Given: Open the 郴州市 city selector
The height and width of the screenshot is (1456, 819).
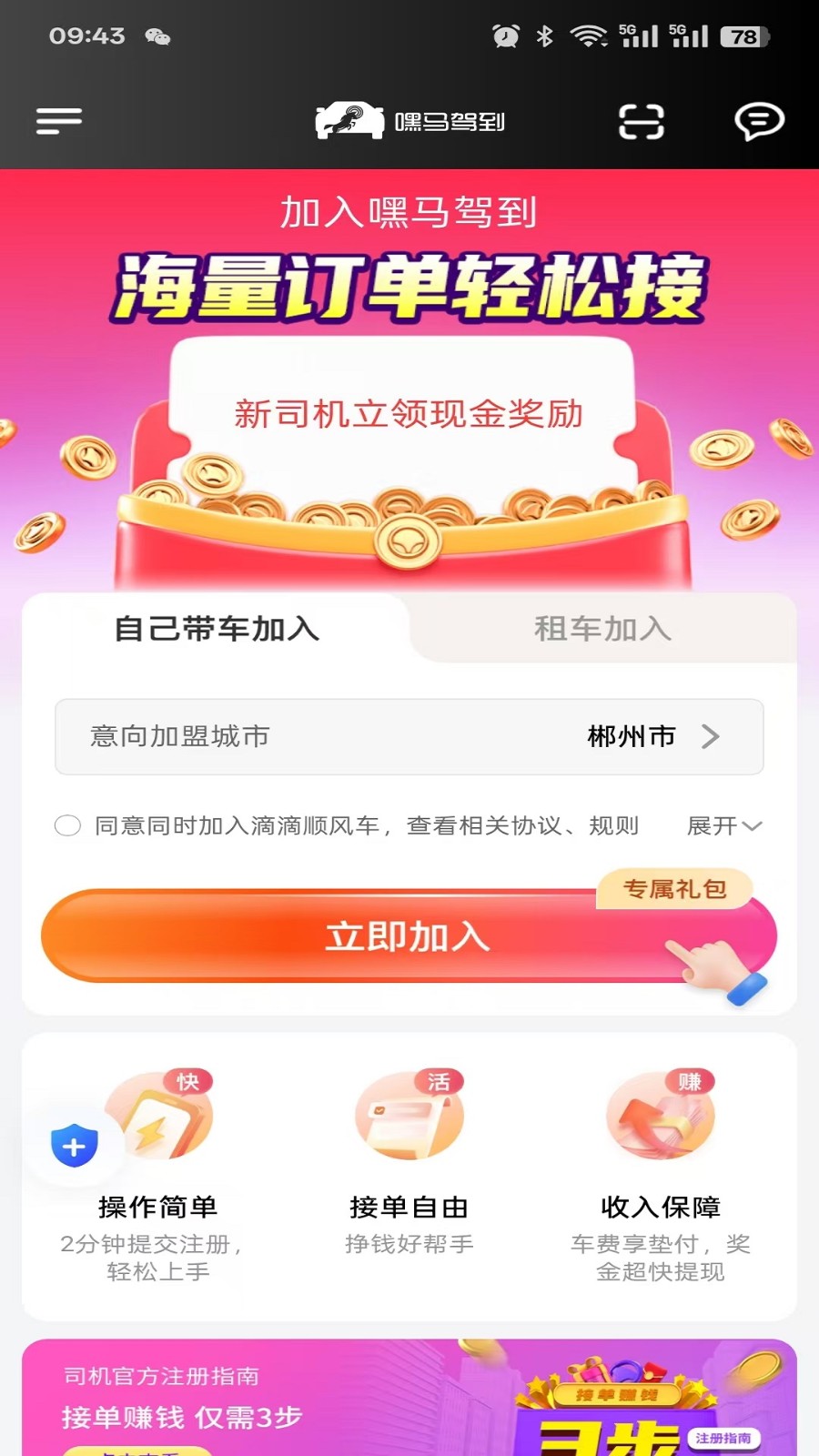Looking at the screenshot, I should pos(631,737).
